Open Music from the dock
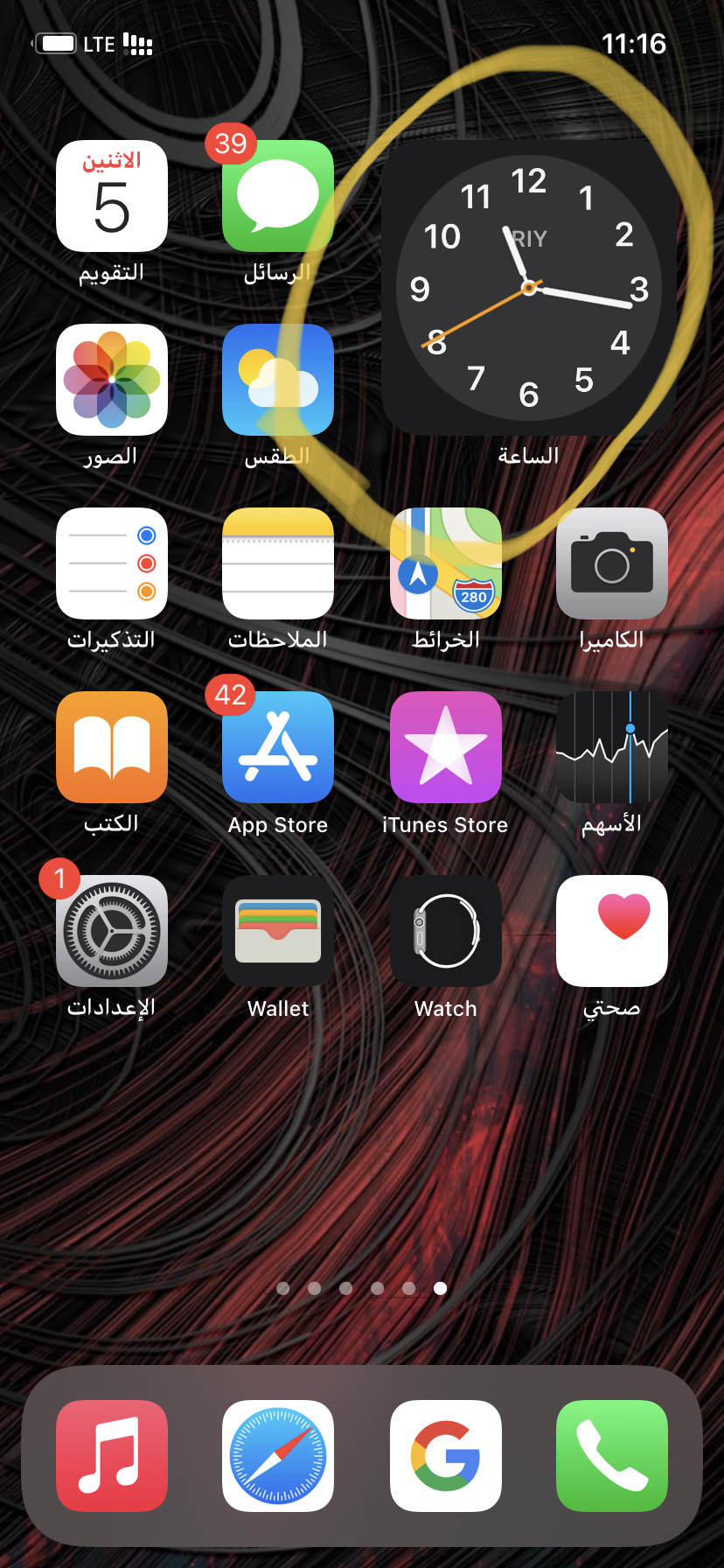 (112, 1456)
